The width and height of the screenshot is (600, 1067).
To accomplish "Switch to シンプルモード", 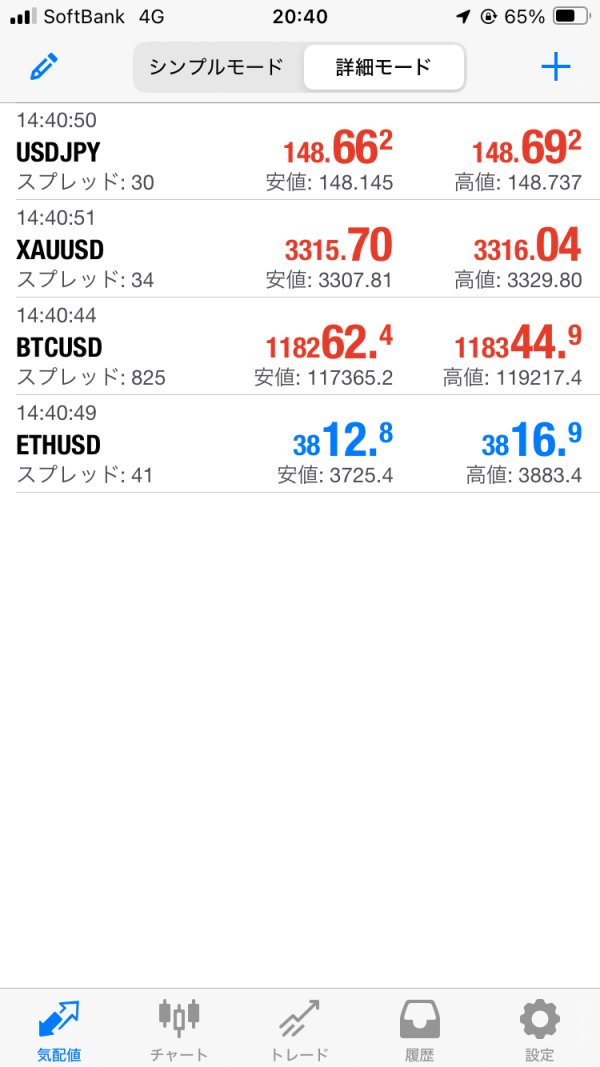I will coord(216,67).
